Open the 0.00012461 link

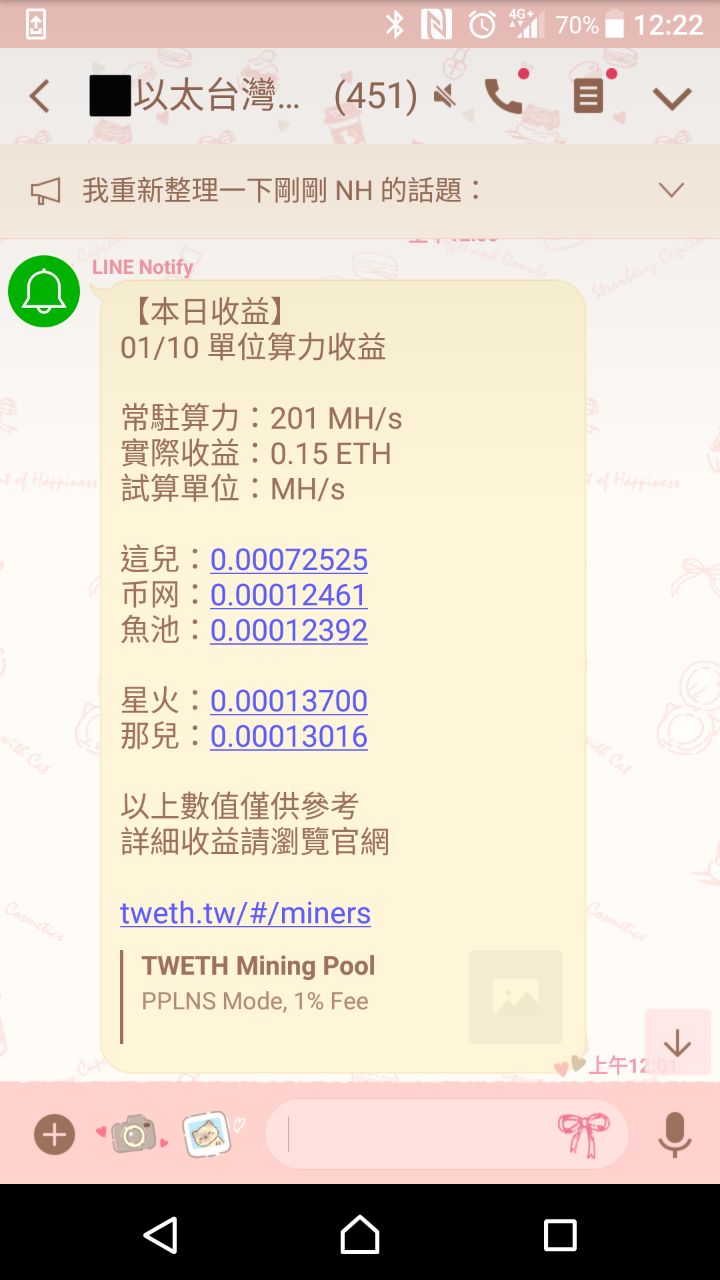tap(289, 595)
